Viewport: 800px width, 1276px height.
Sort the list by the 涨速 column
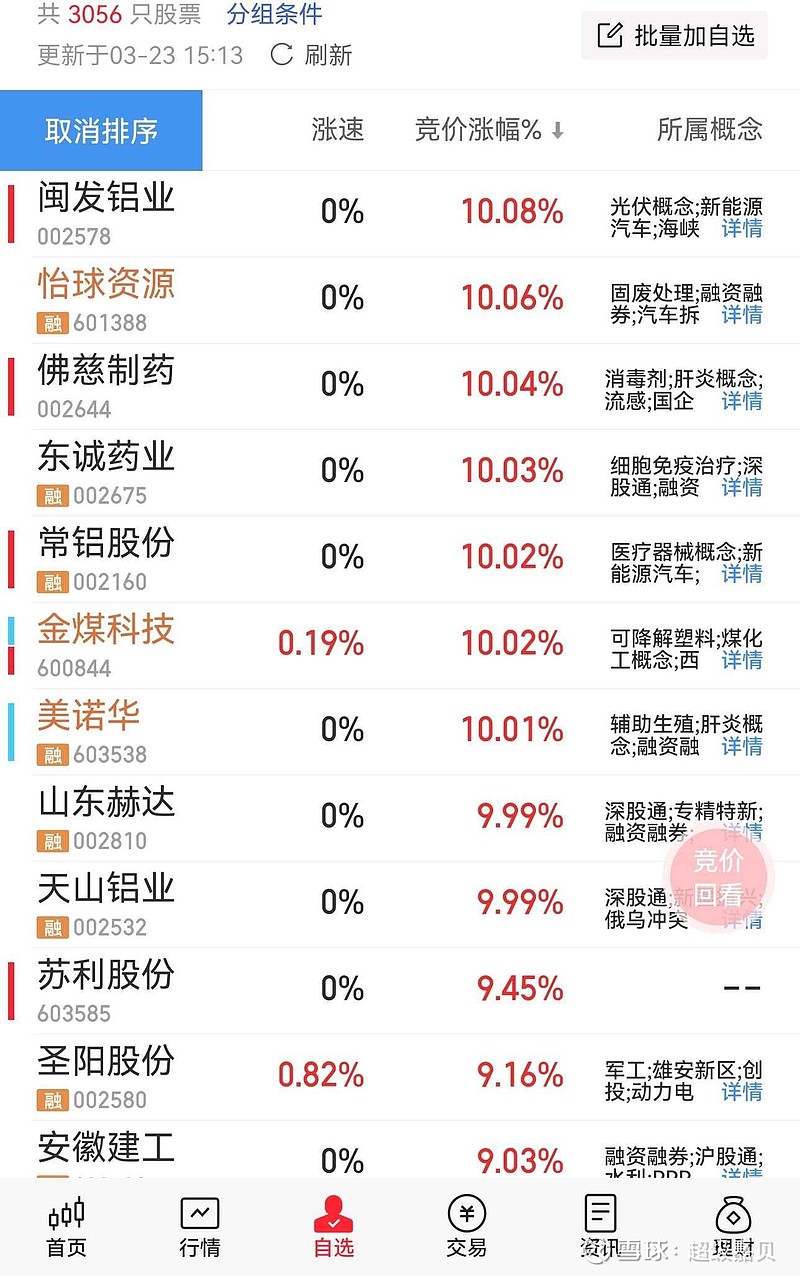click(338, 130)
